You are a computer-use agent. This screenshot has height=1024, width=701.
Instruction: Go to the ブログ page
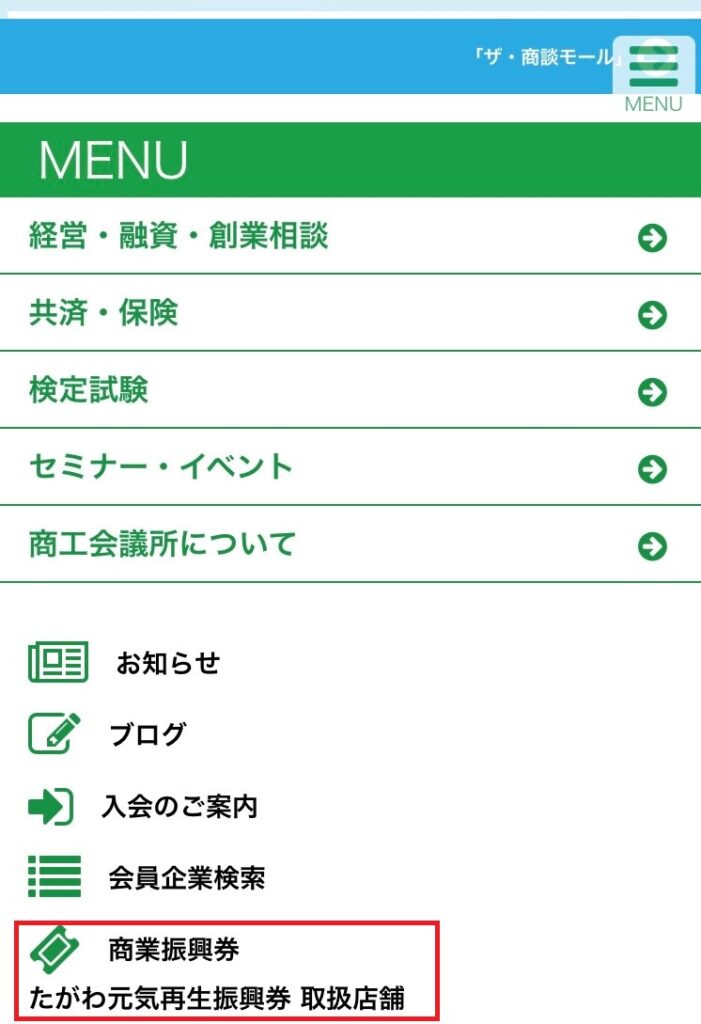tap(146, 735)
